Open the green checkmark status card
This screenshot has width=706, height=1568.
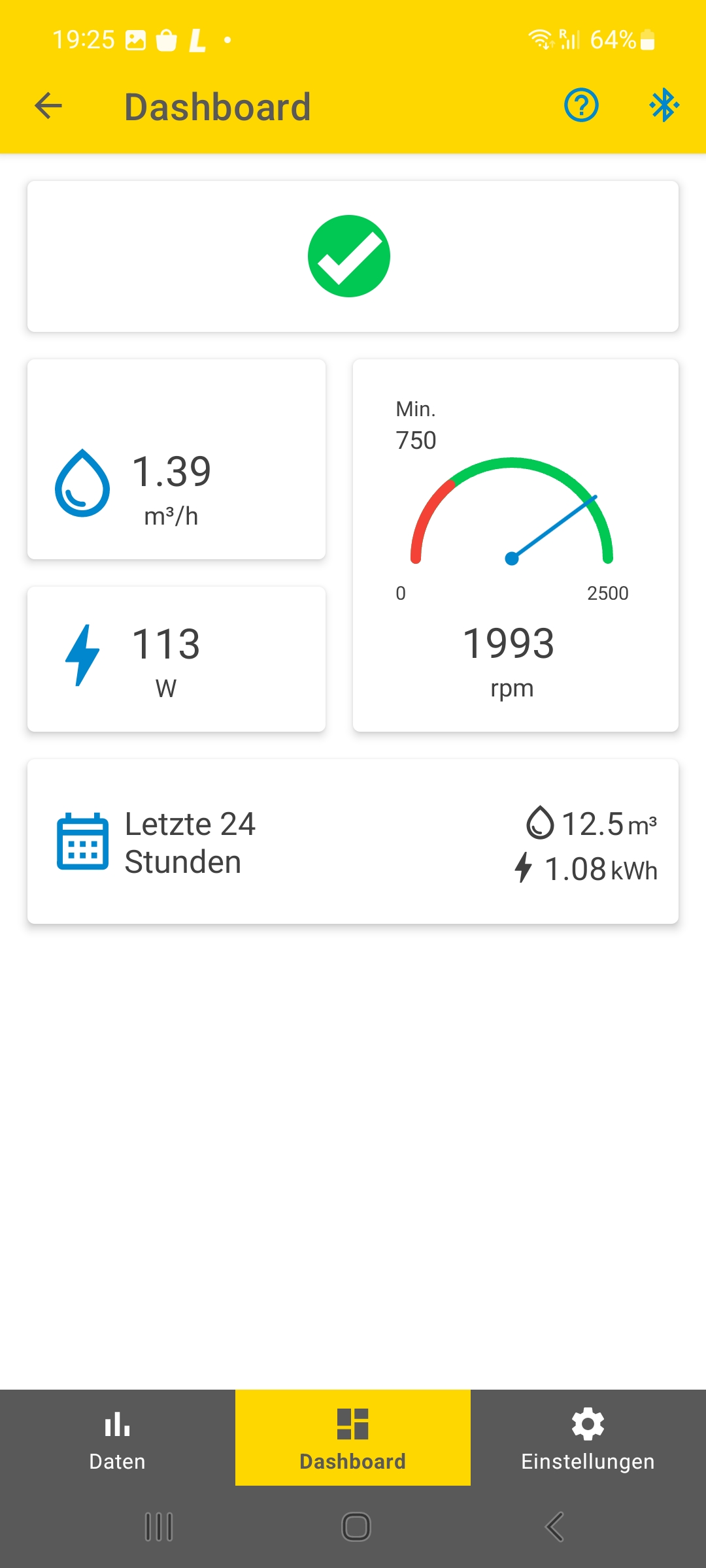coord(353,257)
